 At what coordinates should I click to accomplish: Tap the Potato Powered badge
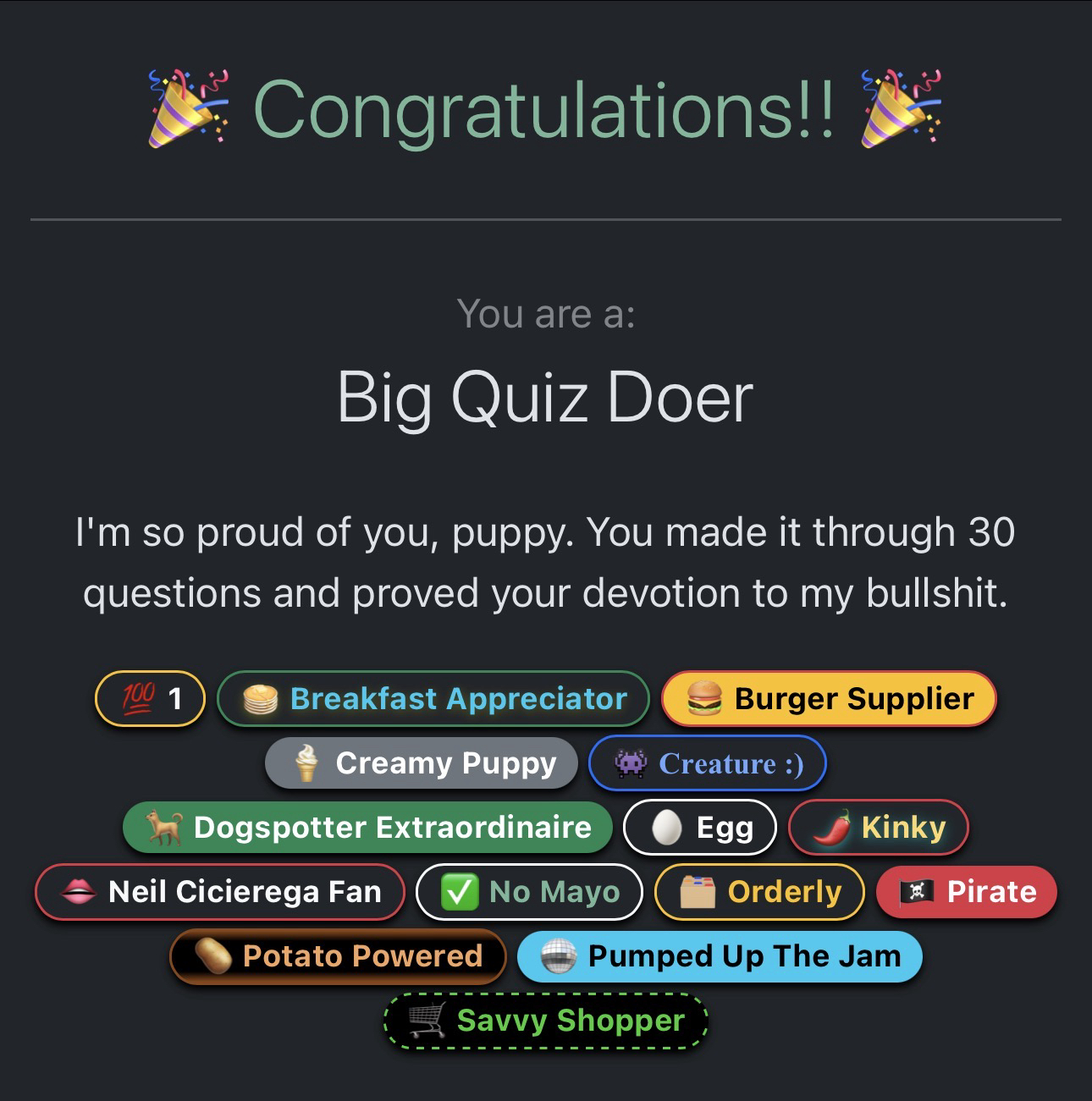[338, 956]
